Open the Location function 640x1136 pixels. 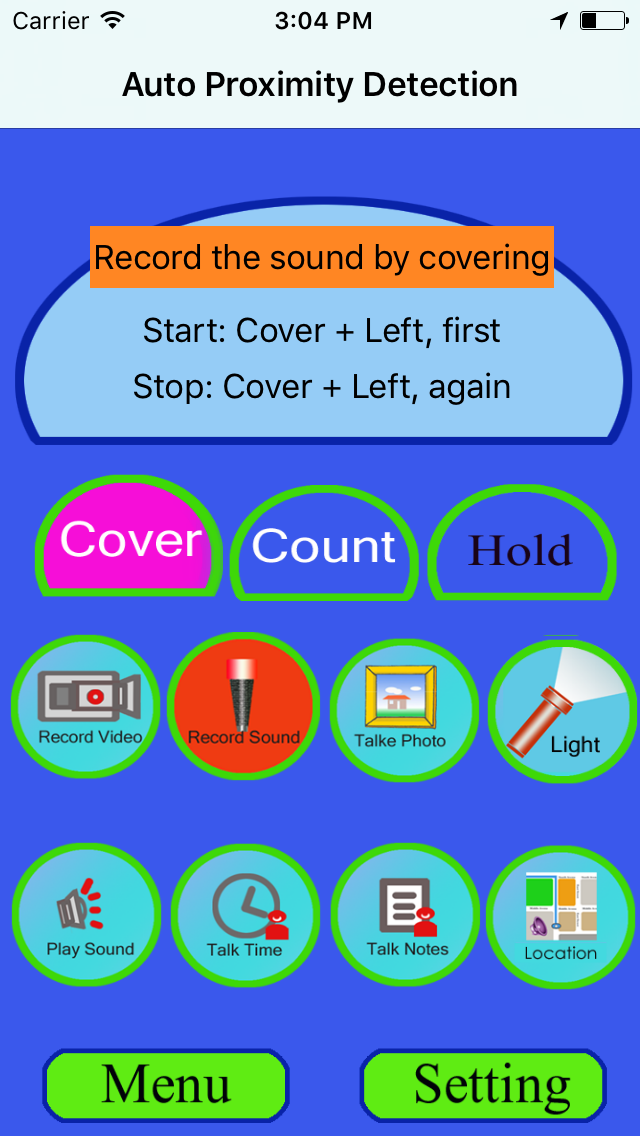(560, 915)
